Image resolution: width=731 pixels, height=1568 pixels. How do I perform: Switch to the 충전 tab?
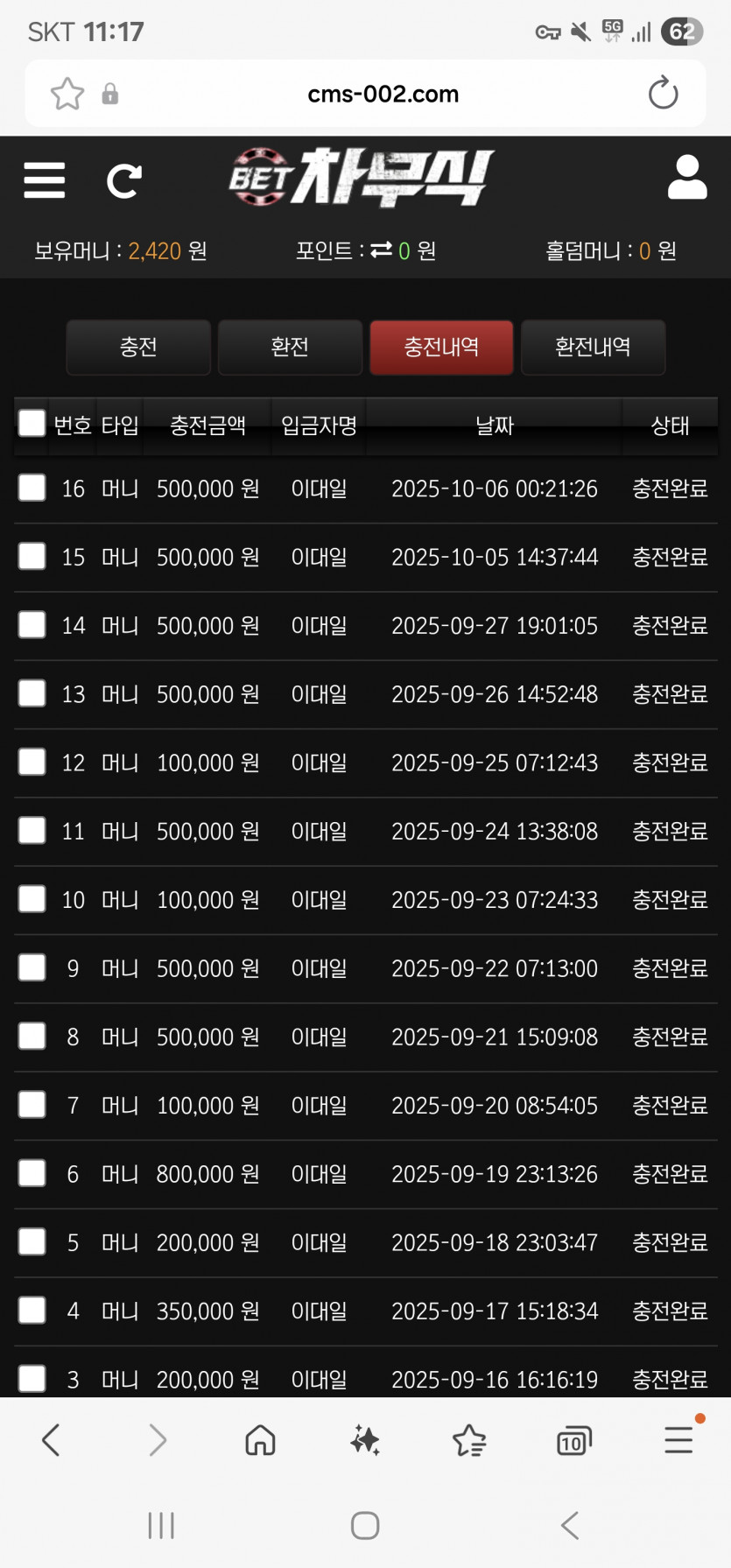click(138, 348)
